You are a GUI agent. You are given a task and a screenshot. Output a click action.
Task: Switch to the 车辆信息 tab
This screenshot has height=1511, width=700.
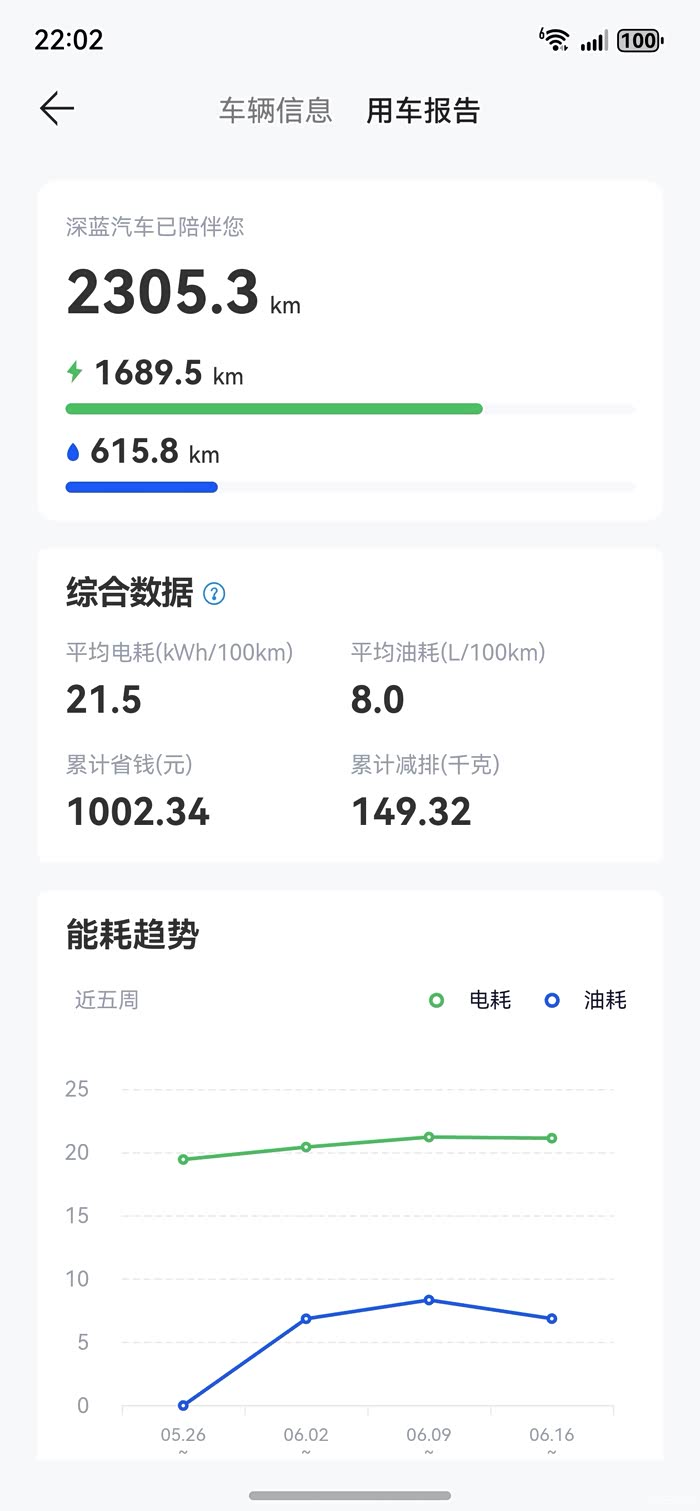coord(275,110)
